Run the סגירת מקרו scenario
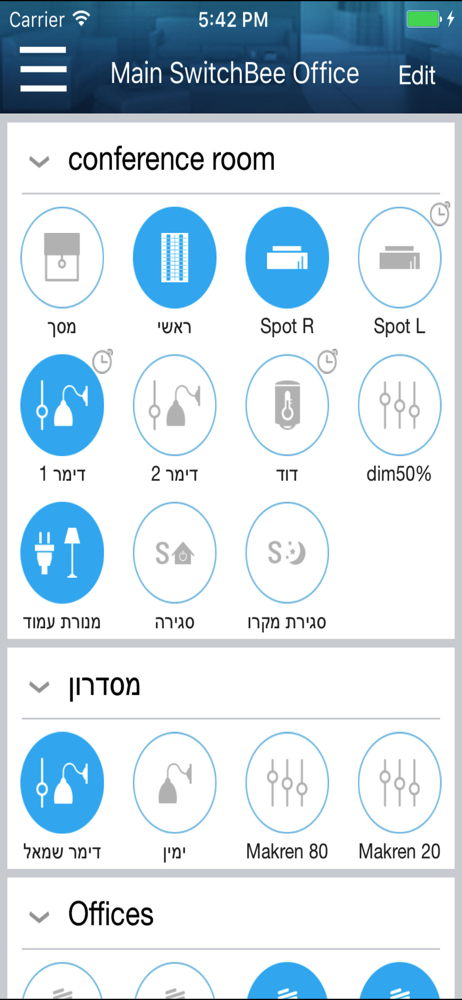Viewport: 462px width, 1000px height. (287, 552)
